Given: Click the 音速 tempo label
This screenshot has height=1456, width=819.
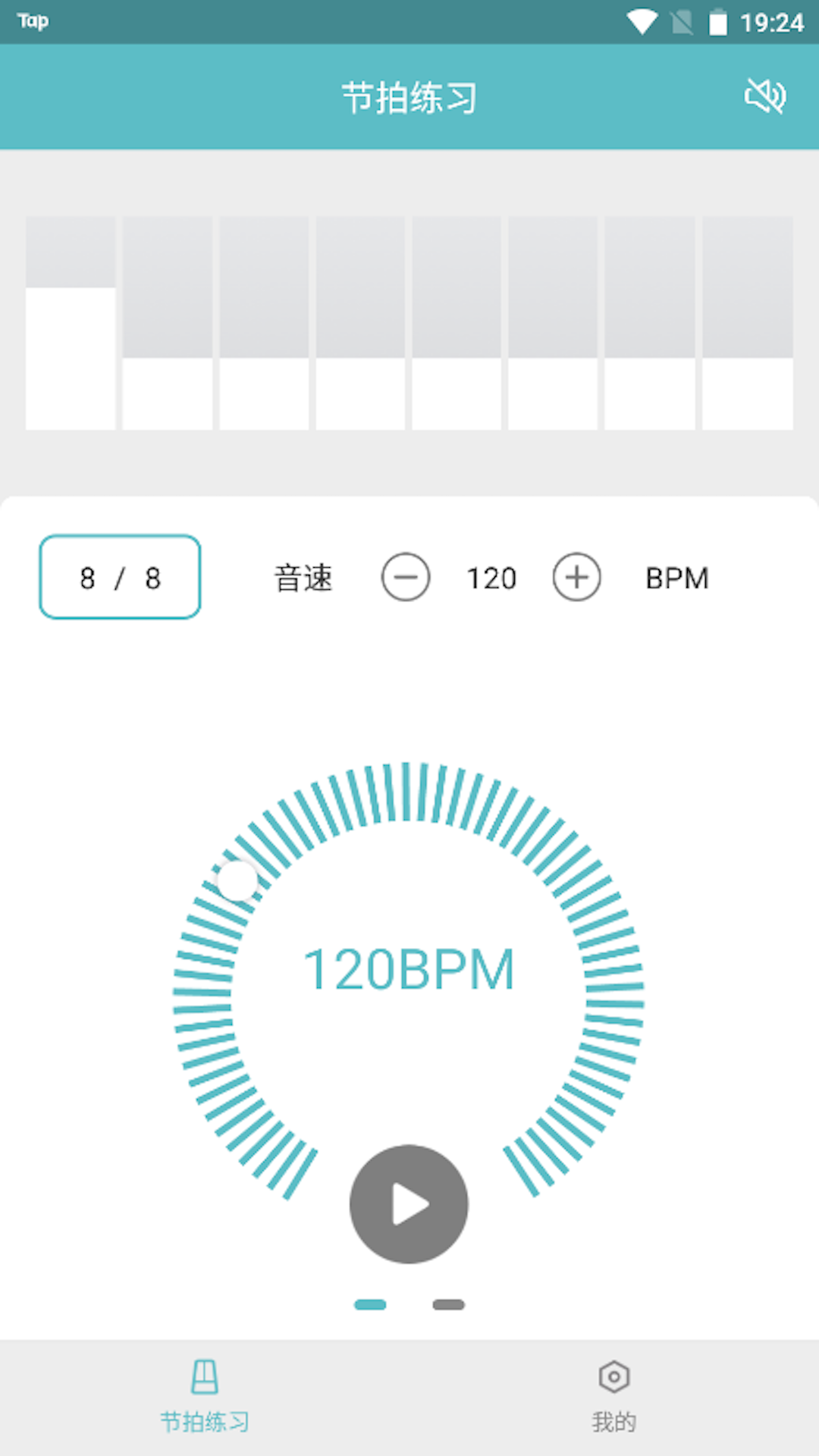Looking at the screenshot, I should (x=302, y=577).
